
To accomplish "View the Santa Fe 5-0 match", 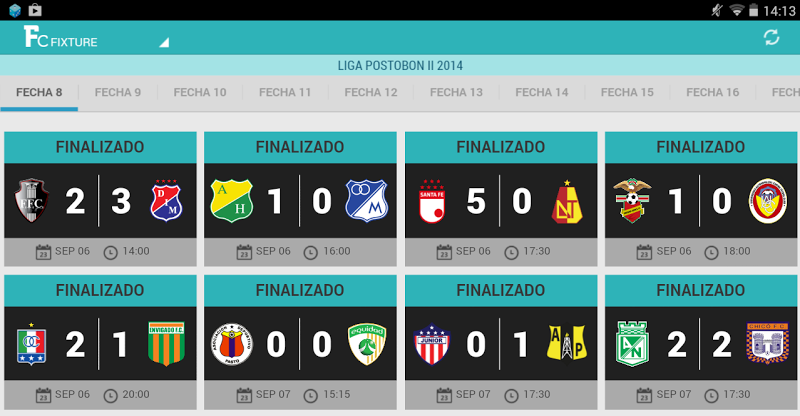I will point(499,200).
